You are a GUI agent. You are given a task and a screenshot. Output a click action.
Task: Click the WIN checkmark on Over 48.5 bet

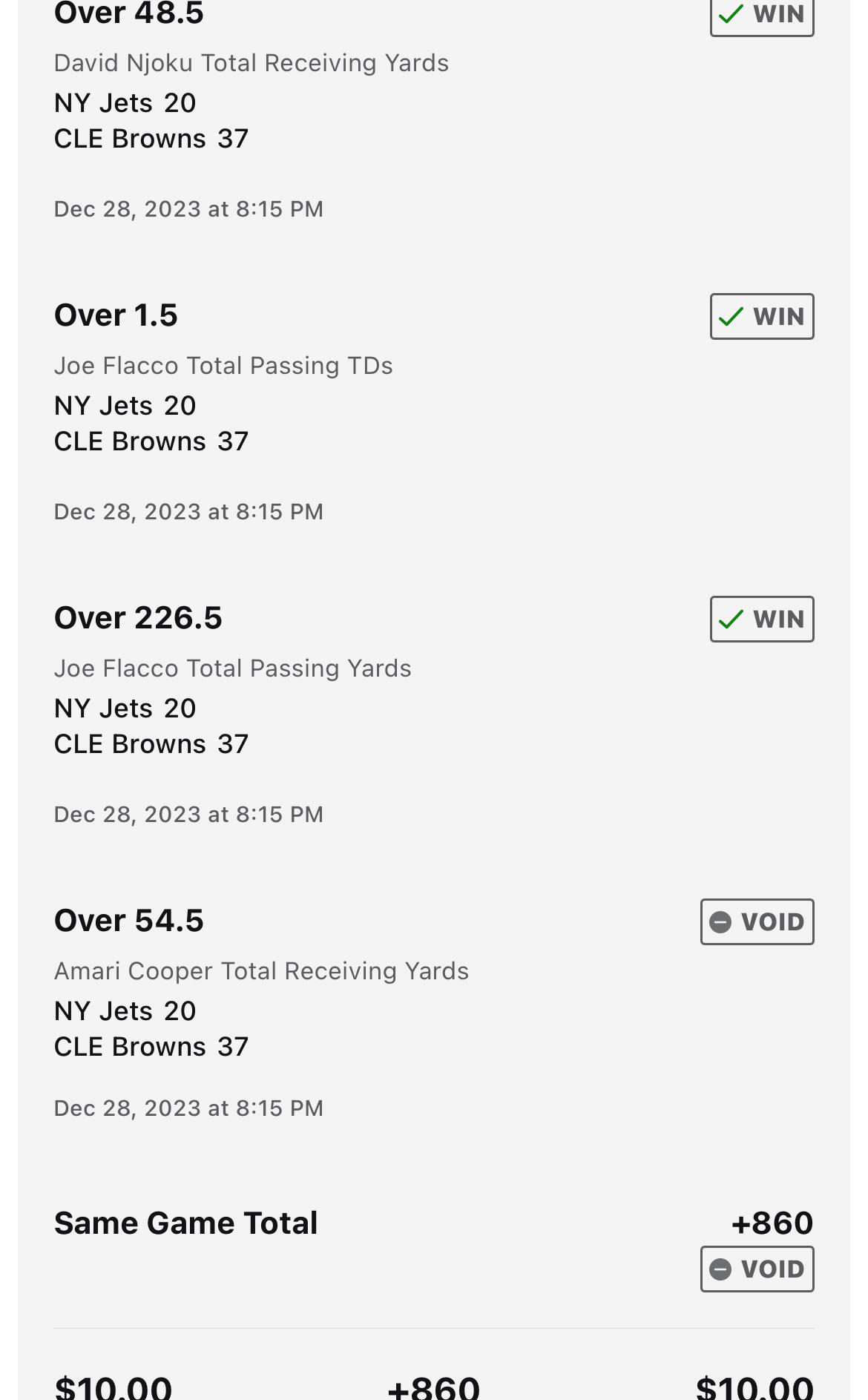click(x=761, y=13)
